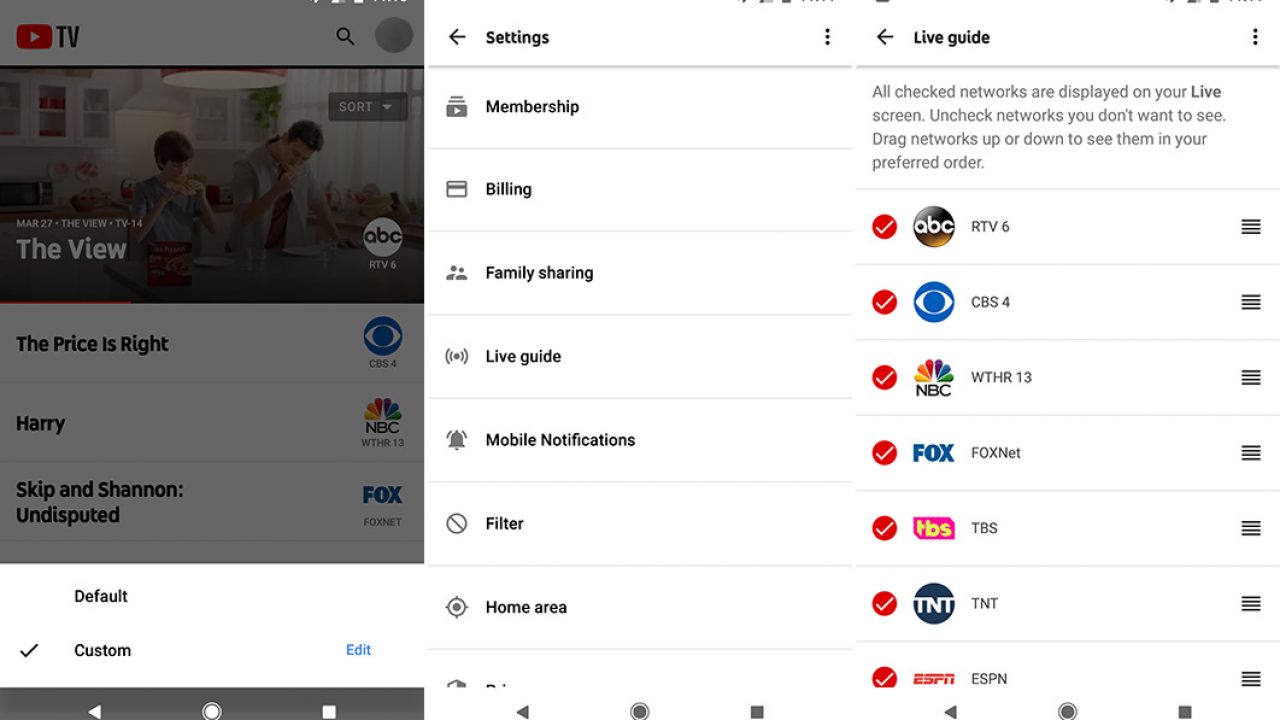1280x720 pixels.
Task: Select the Default sort option
Action: (x=101, y=596)
